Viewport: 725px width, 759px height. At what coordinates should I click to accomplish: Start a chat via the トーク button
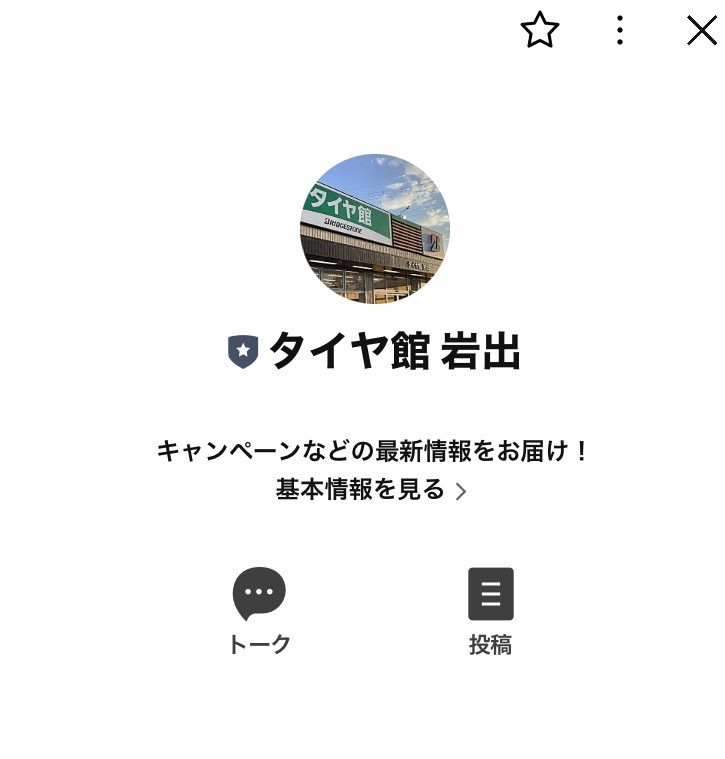pyautogui.click(x=258, y=610)
